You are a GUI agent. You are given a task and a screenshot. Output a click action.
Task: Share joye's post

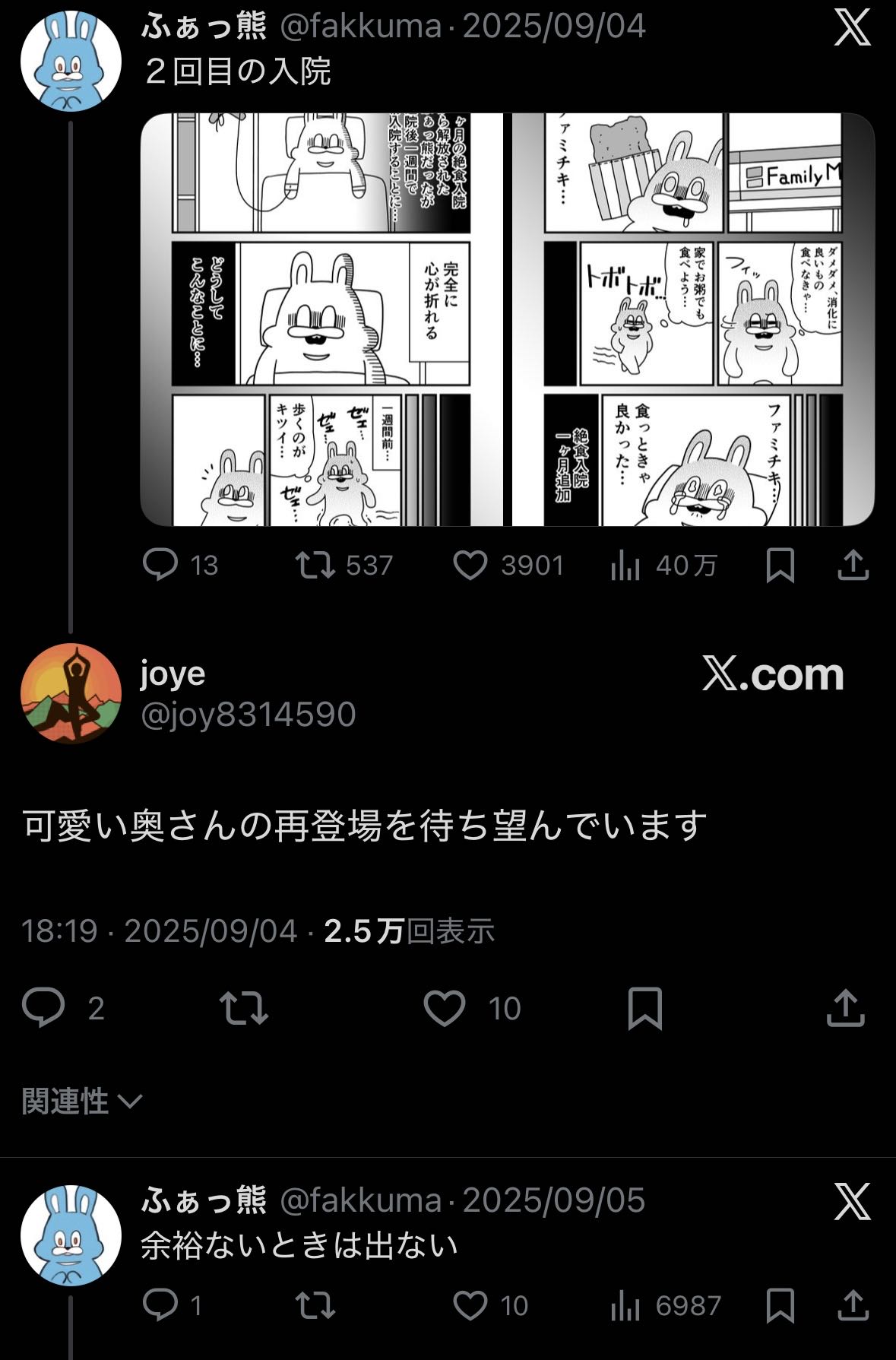click(x=846, y=1008)
